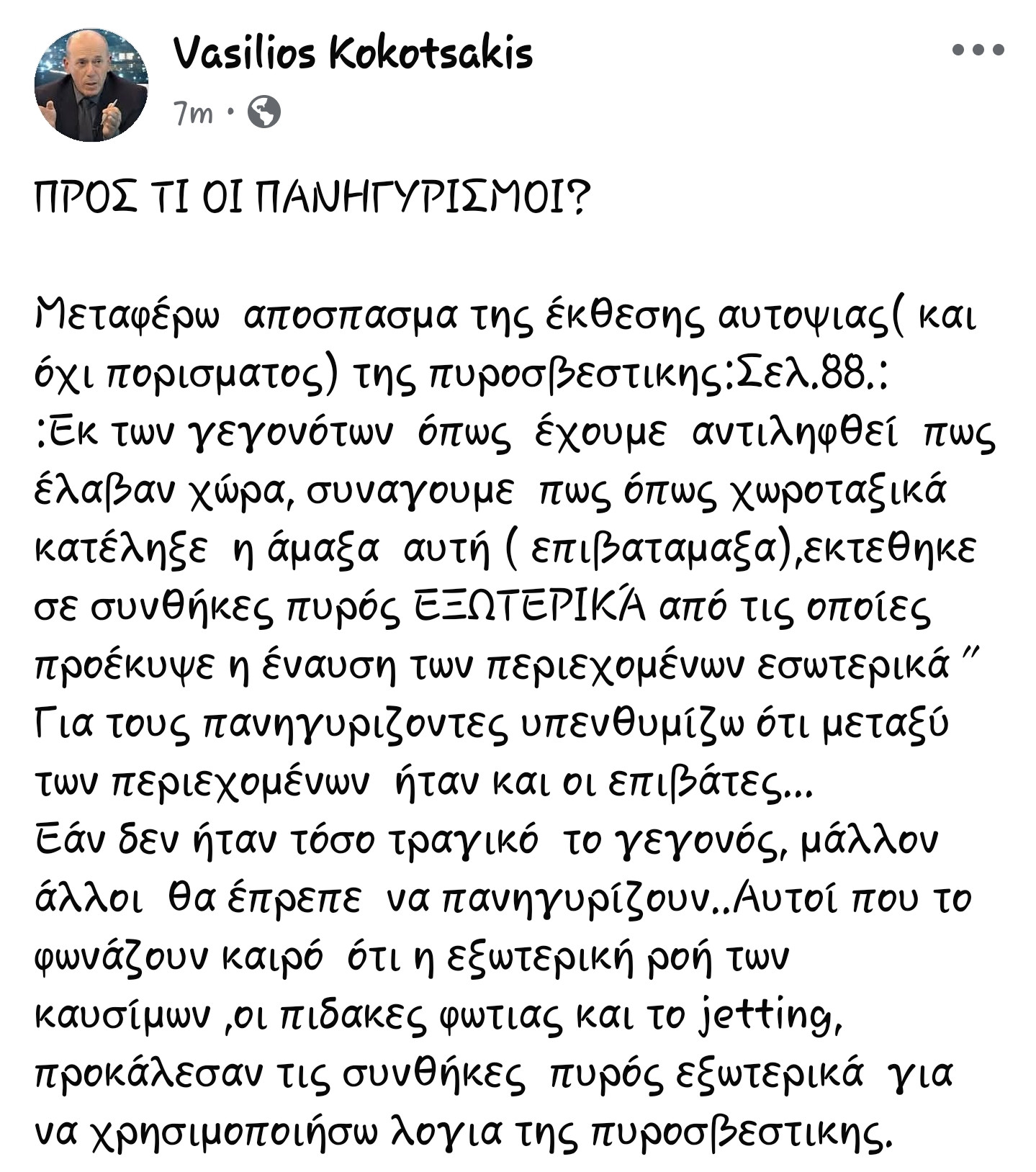Screen dimensions: 1036x1172
Task: Open the post's three-dot overflow menu
Action: point(977,50)
